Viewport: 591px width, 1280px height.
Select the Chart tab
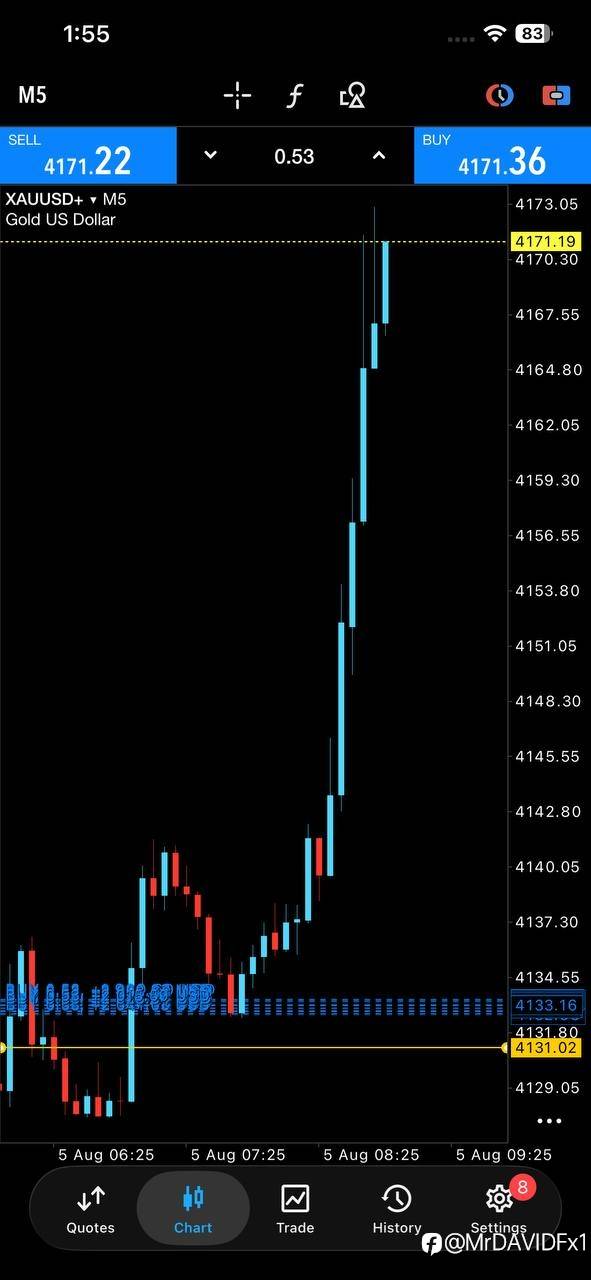coord(193,1208)
